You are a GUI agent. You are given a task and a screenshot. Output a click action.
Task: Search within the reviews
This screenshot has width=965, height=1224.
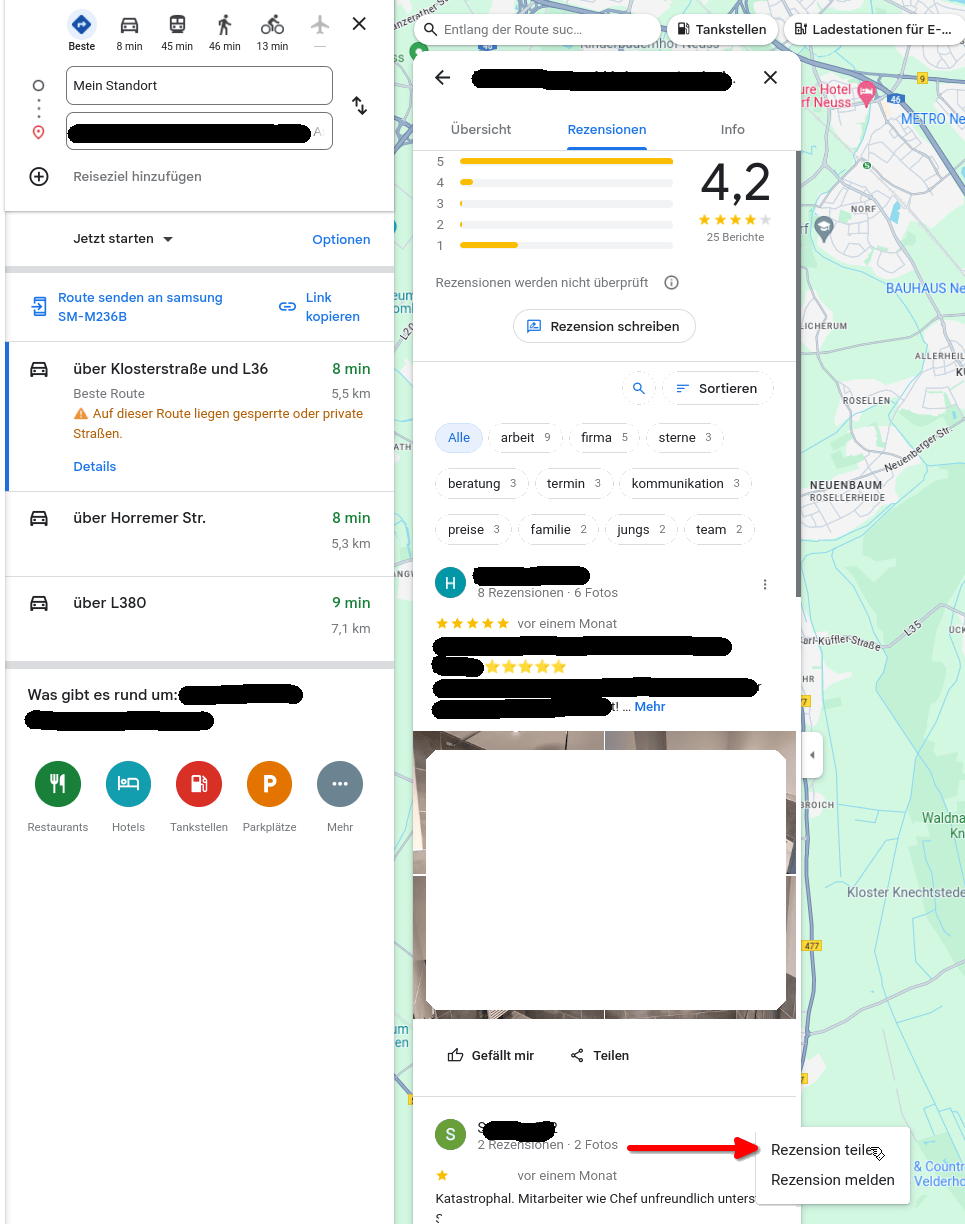click(638, 388)
